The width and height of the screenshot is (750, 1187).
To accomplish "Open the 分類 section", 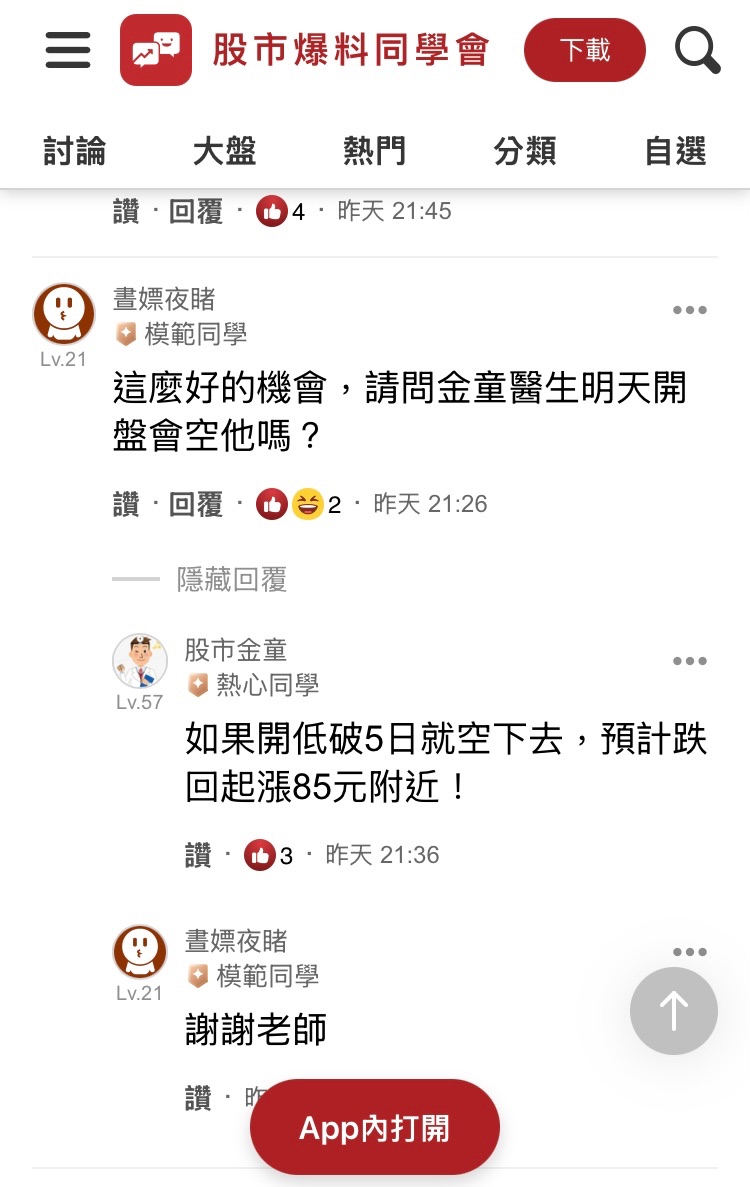I will click(x=525, y=150).
